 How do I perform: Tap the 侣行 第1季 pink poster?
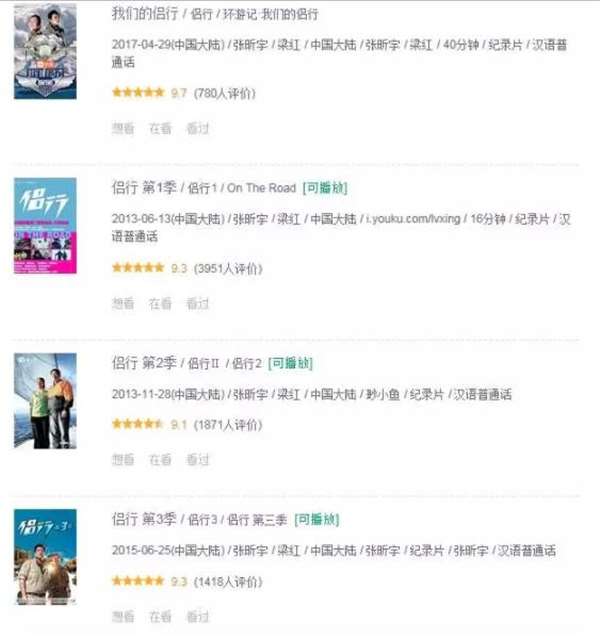pos(45,225)
